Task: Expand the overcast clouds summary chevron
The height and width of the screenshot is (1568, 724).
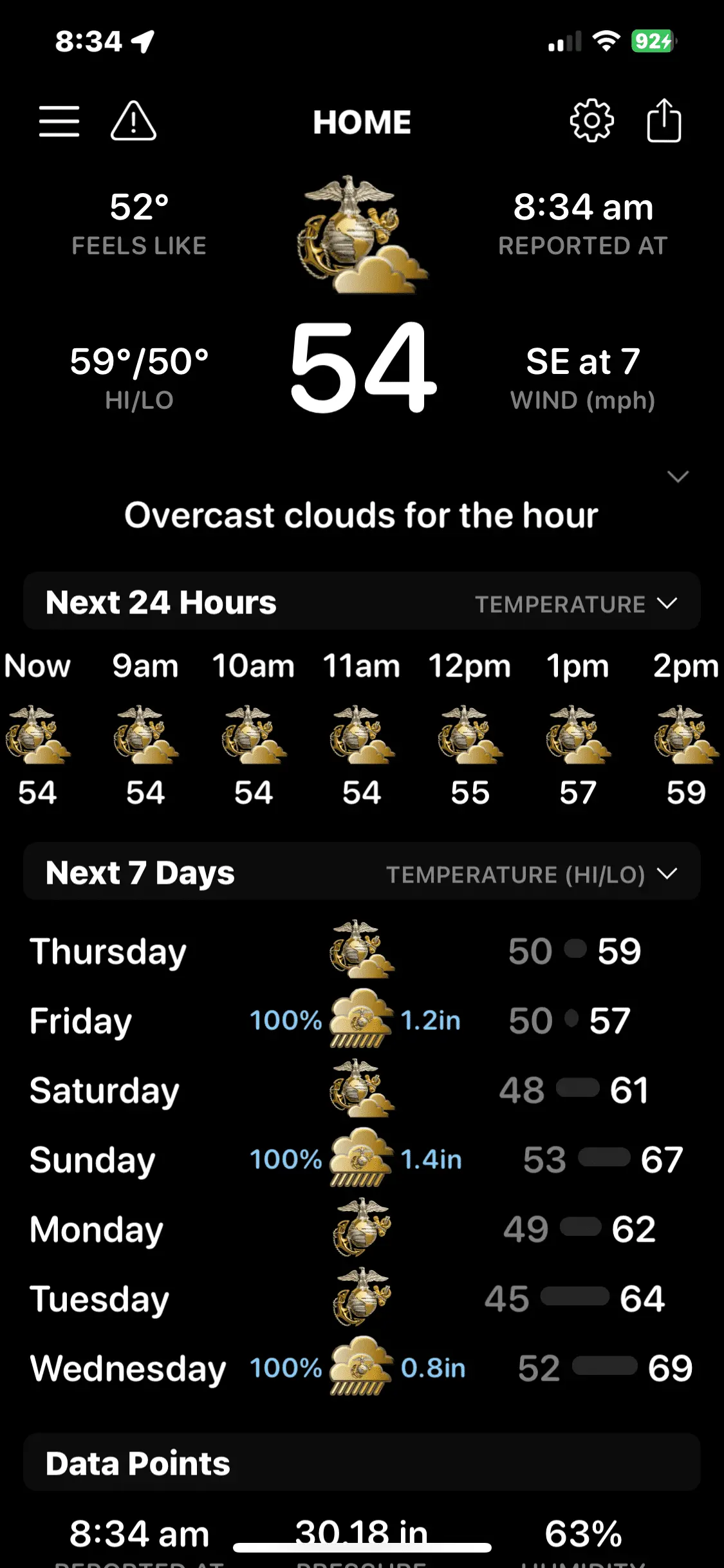Action: pos(678,477)
